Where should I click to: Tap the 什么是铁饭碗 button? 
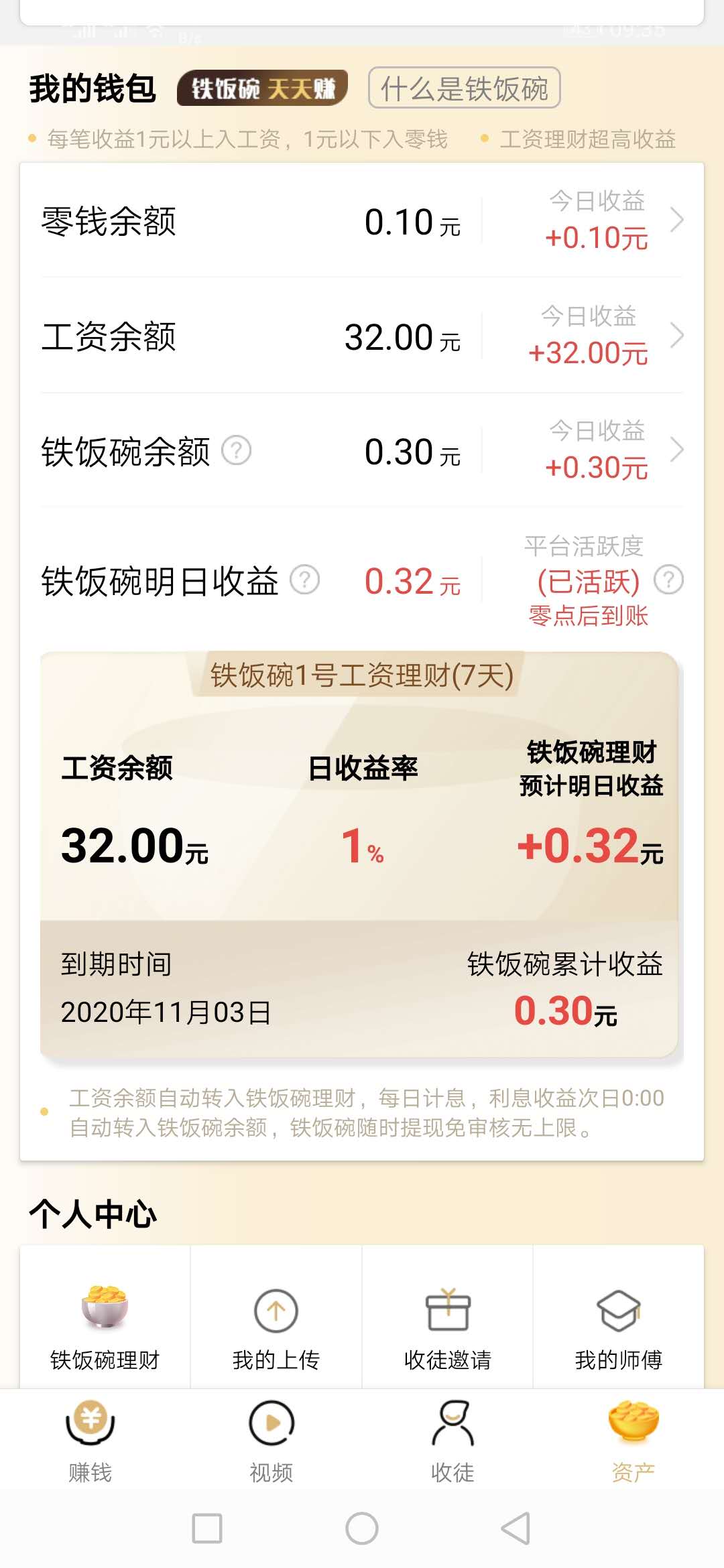(x=464, y=88)
